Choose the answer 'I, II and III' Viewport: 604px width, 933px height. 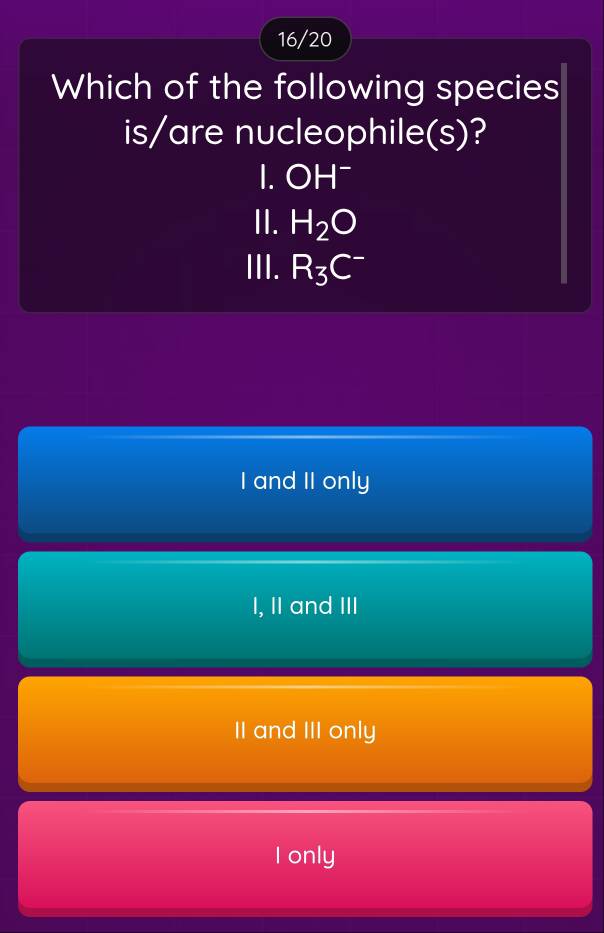point(305,606)
